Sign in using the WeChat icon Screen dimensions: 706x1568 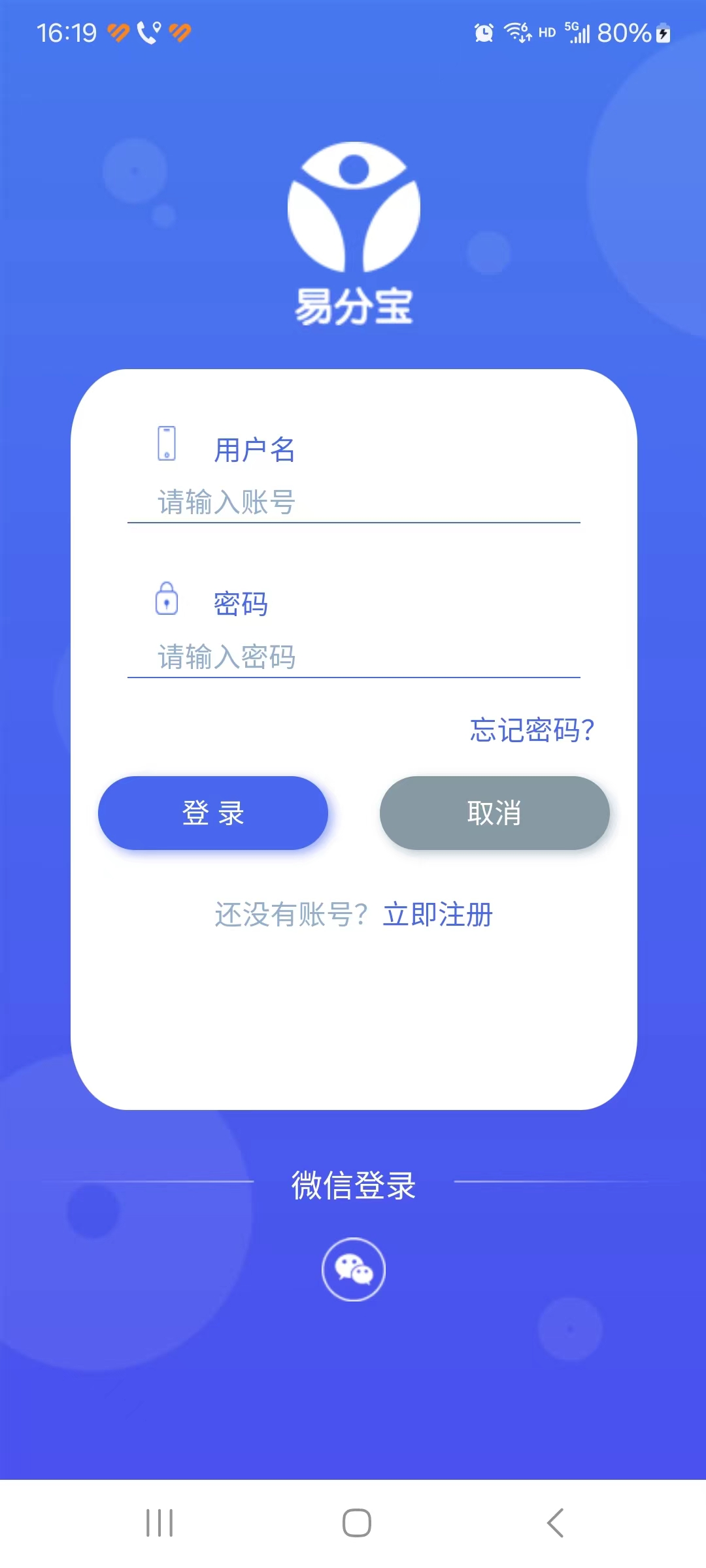pyautogui.click(x=354, y=1269)
